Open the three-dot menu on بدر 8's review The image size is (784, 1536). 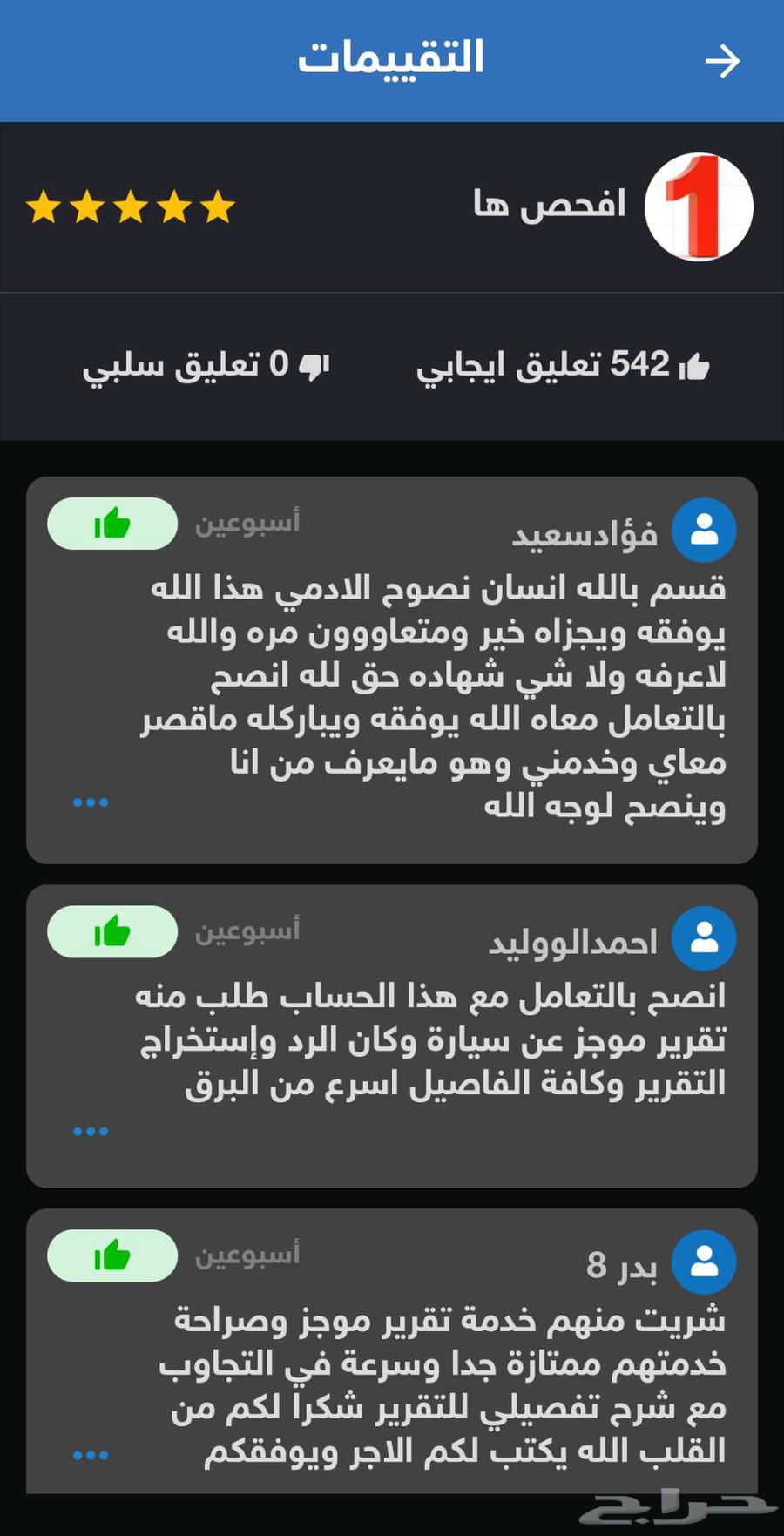click(91, 1454)
